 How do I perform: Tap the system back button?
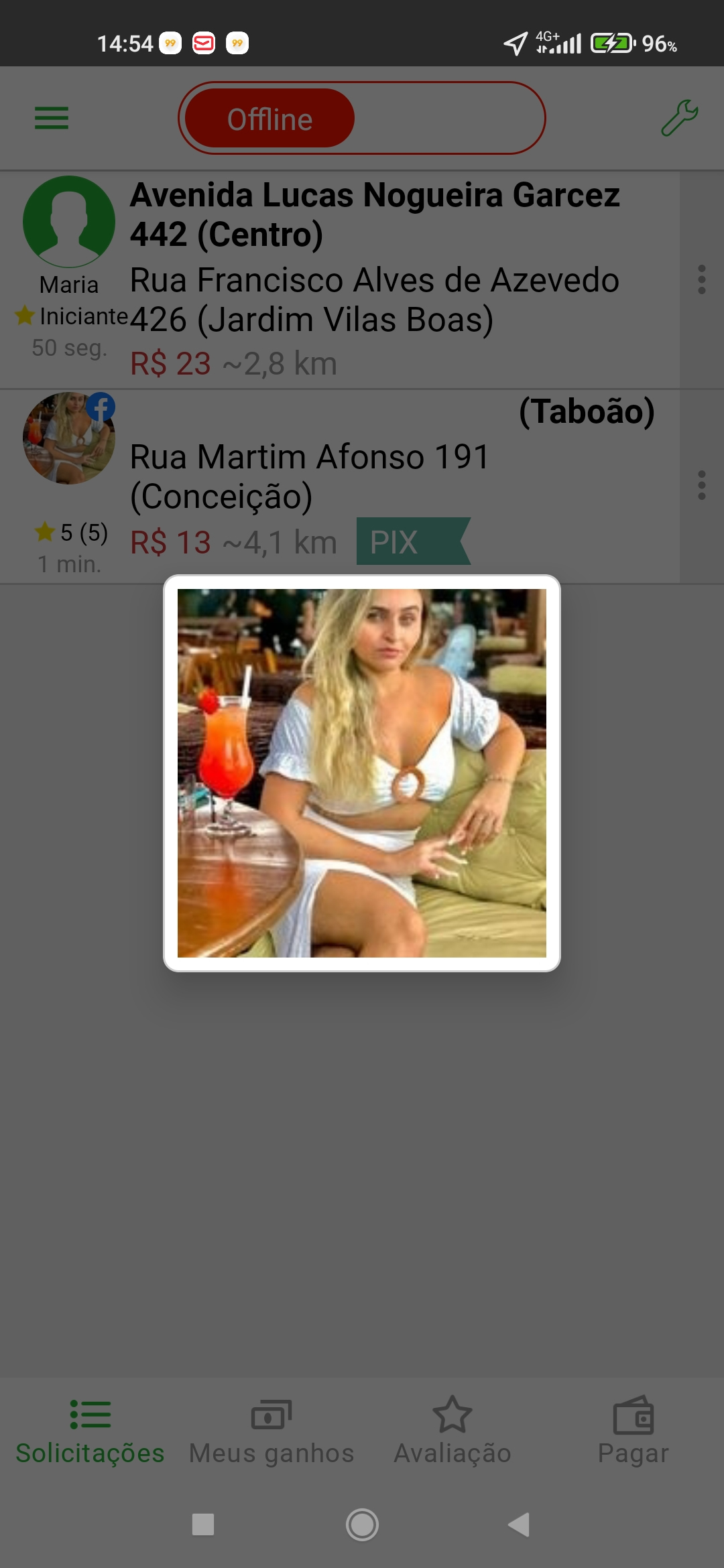coord(520,1524)
